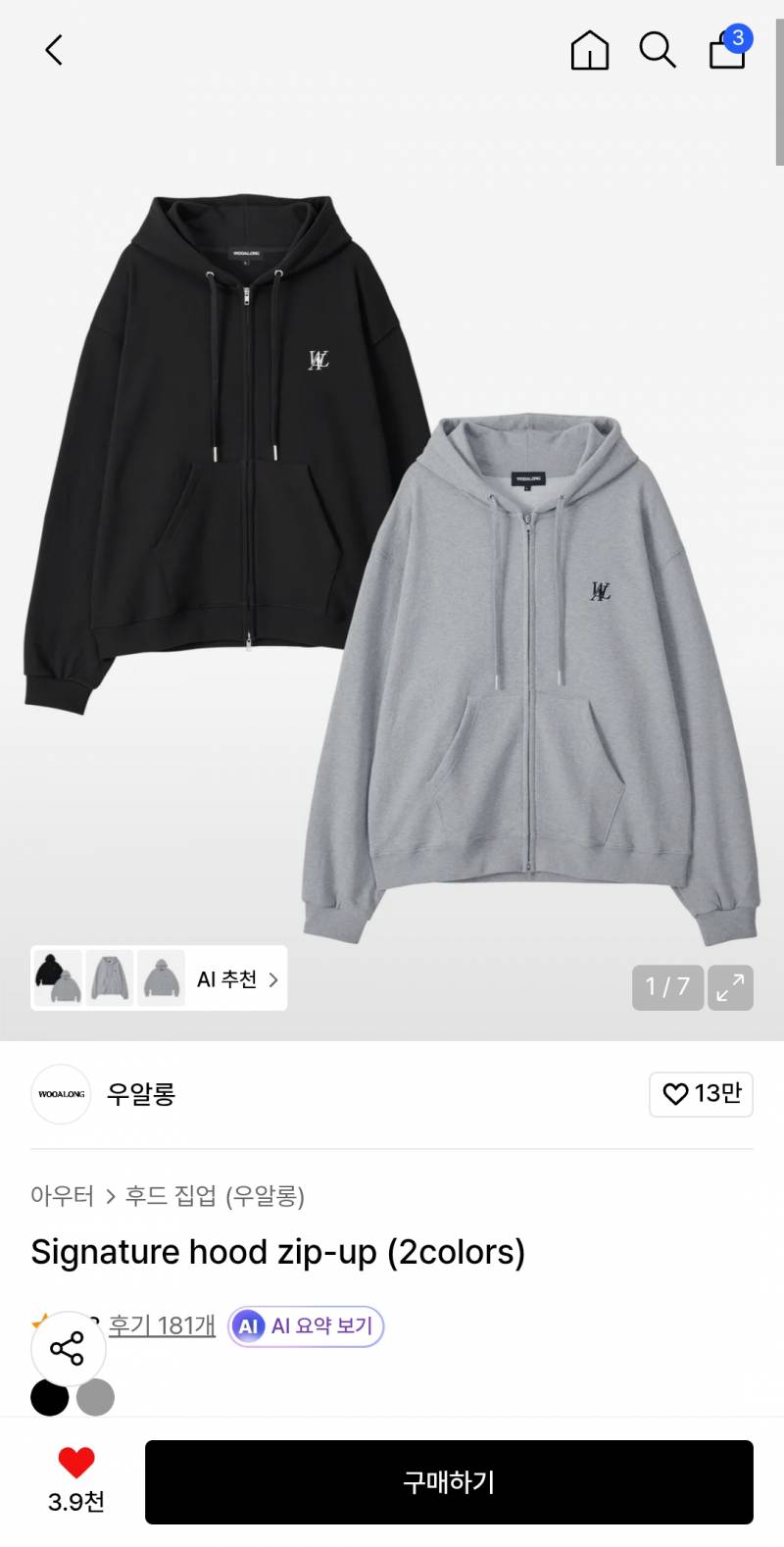Open the 우알롱 brand page
This screenshot has width=784, height=1547.
click(141, 1094)
